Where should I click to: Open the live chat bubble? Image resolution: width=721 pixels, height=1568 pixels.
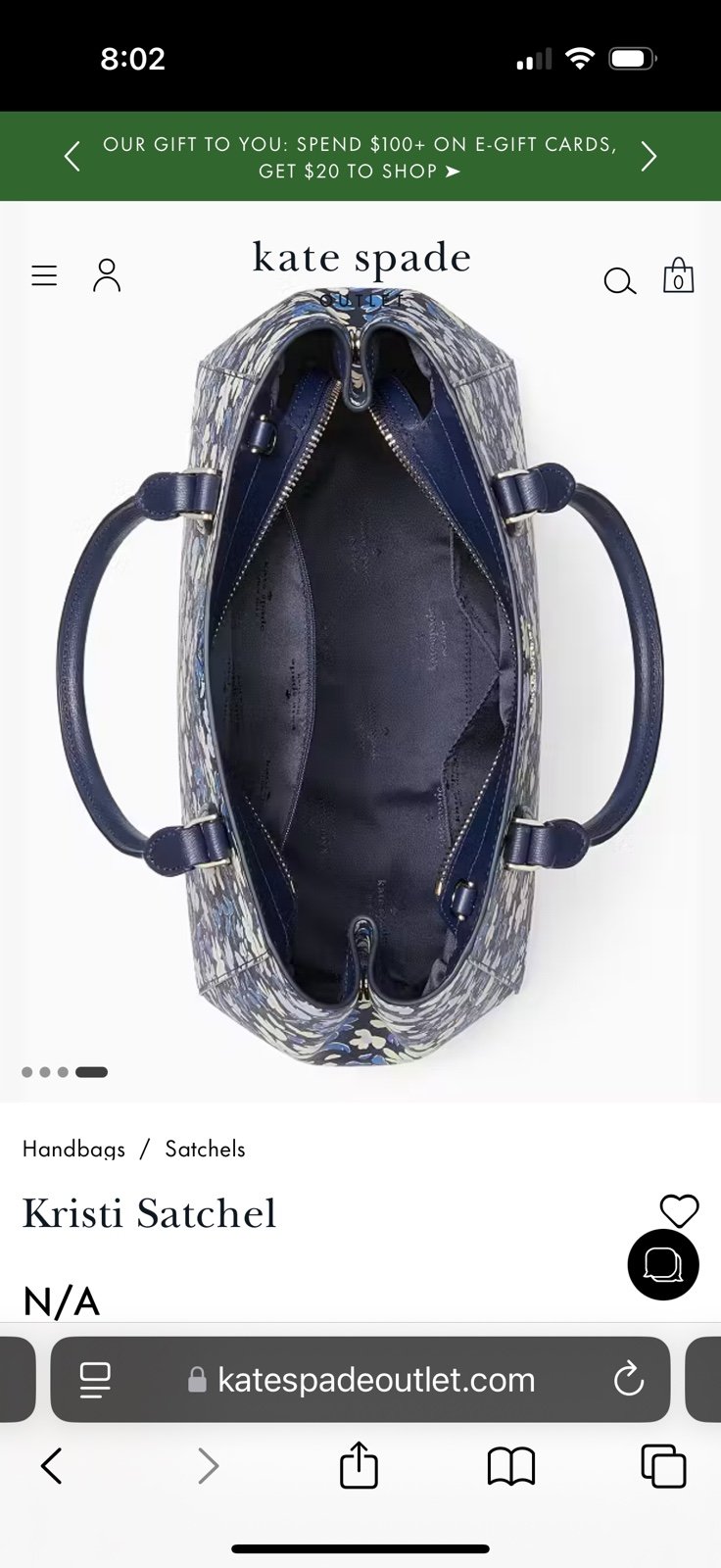663,1264
